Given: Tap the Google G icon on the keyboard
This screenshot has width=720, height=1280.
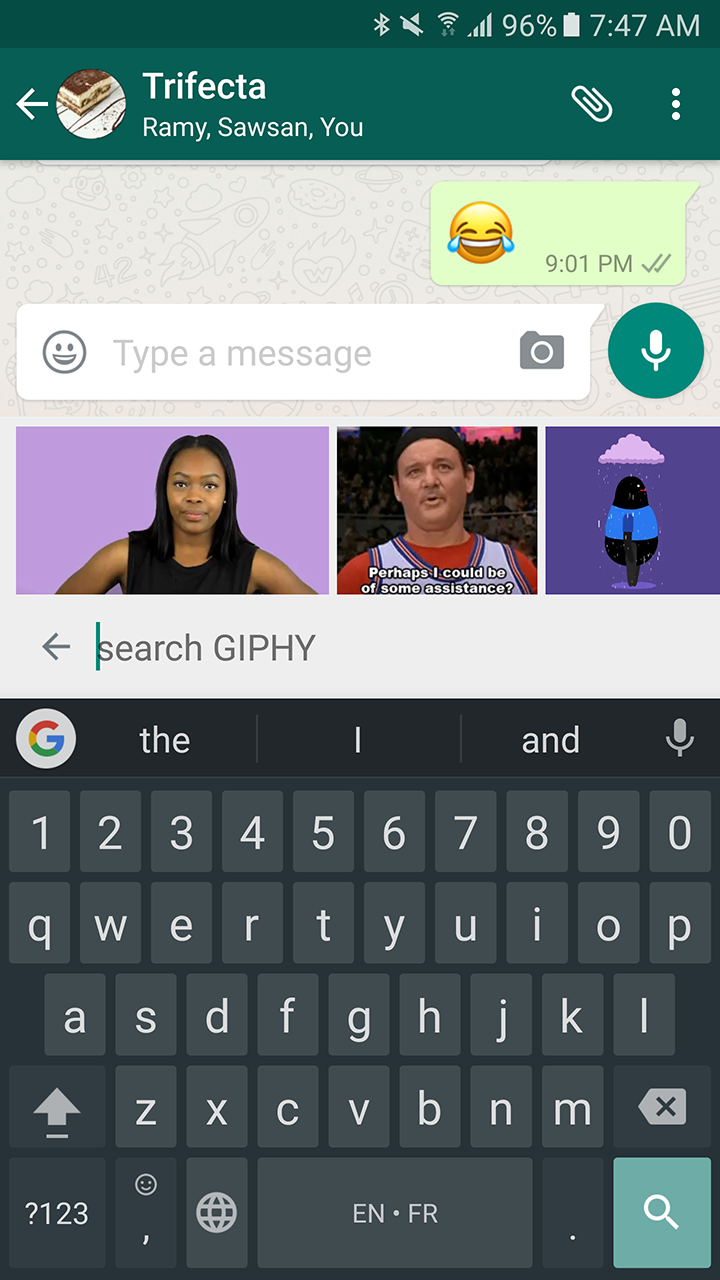Looking at the screenshot, I should click(45, 739).
